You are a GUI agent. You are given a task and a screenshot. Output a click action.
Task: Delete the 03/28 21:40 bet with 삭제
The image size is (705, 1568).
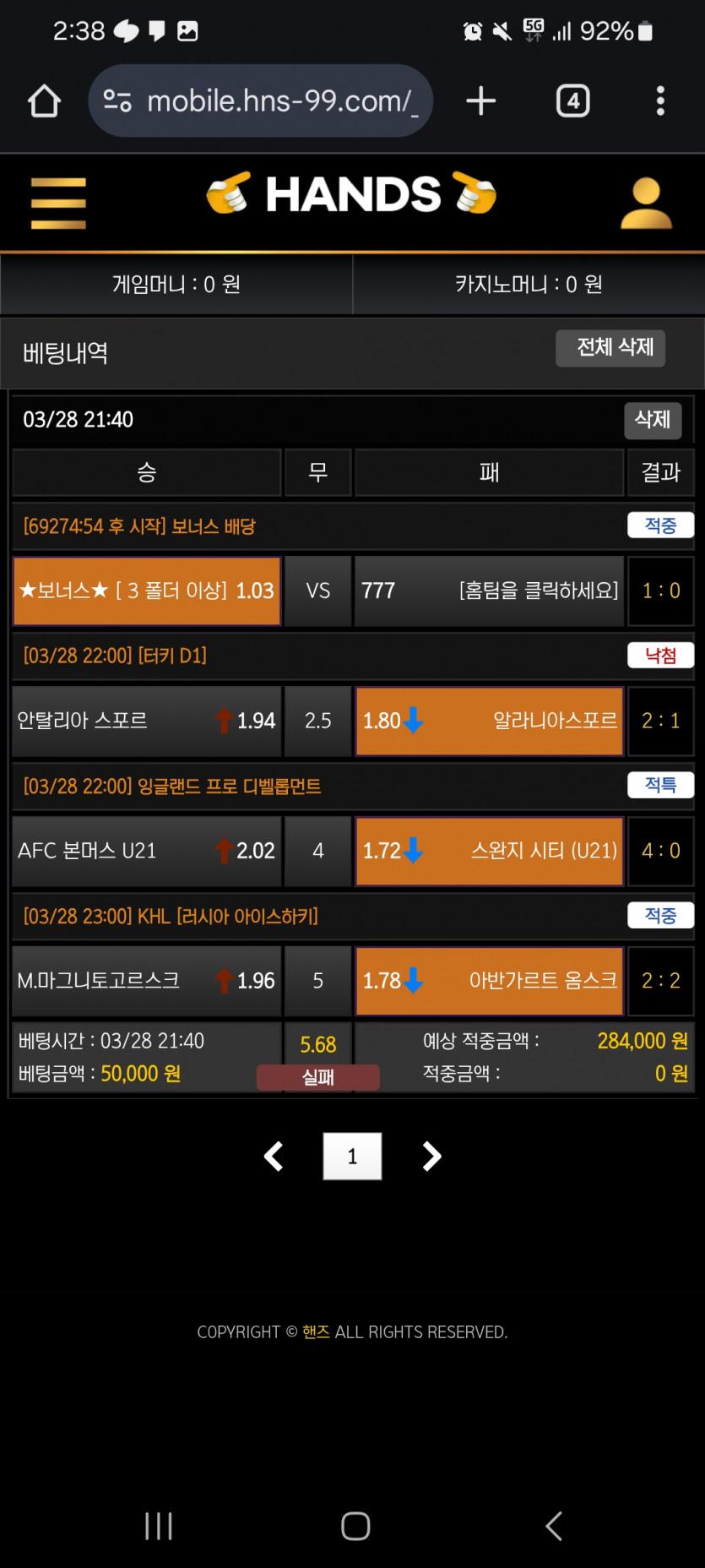652,420
